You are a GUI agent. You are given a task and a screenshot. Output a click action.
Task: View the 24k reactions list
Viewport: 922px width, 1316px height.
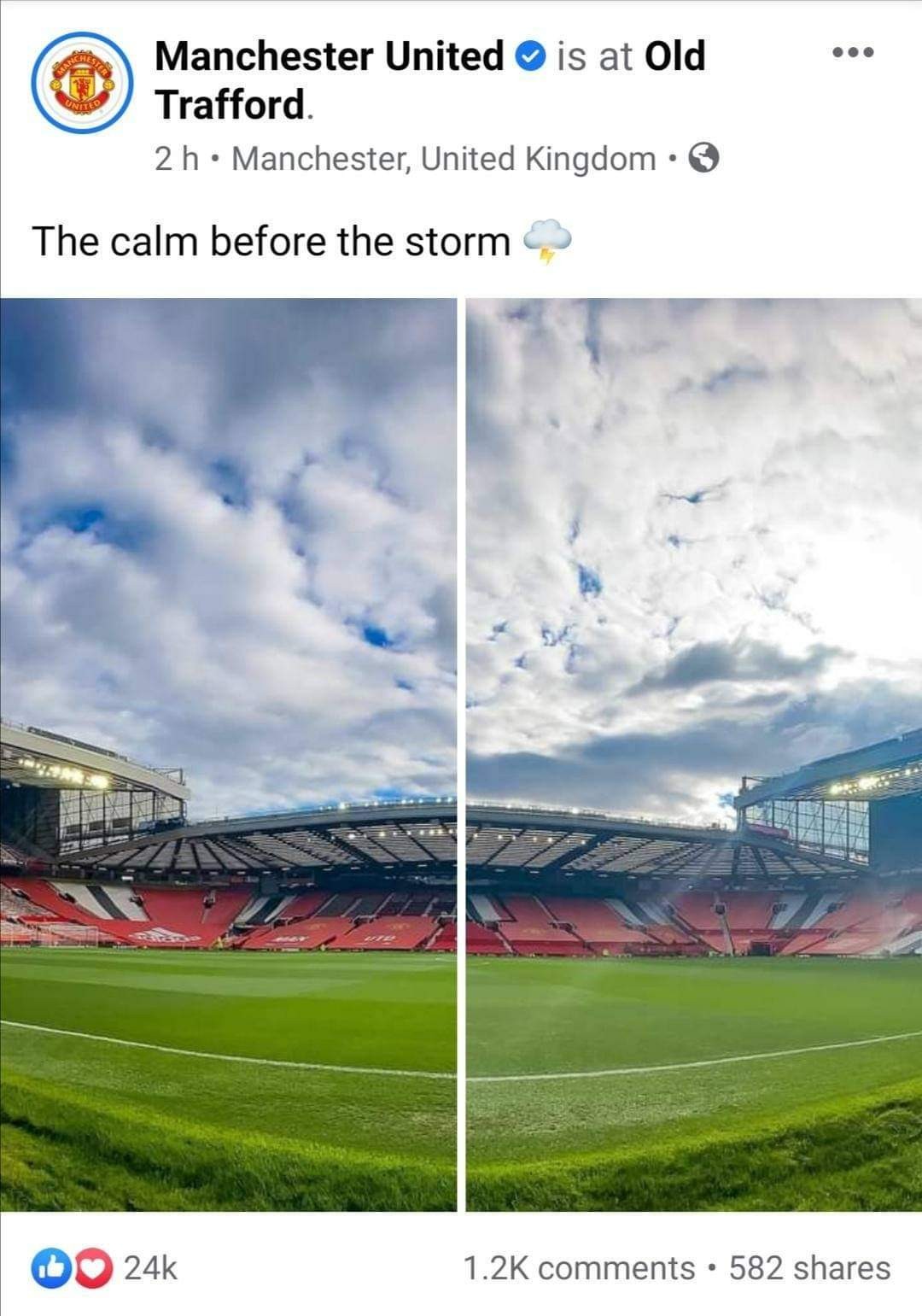104,1268
